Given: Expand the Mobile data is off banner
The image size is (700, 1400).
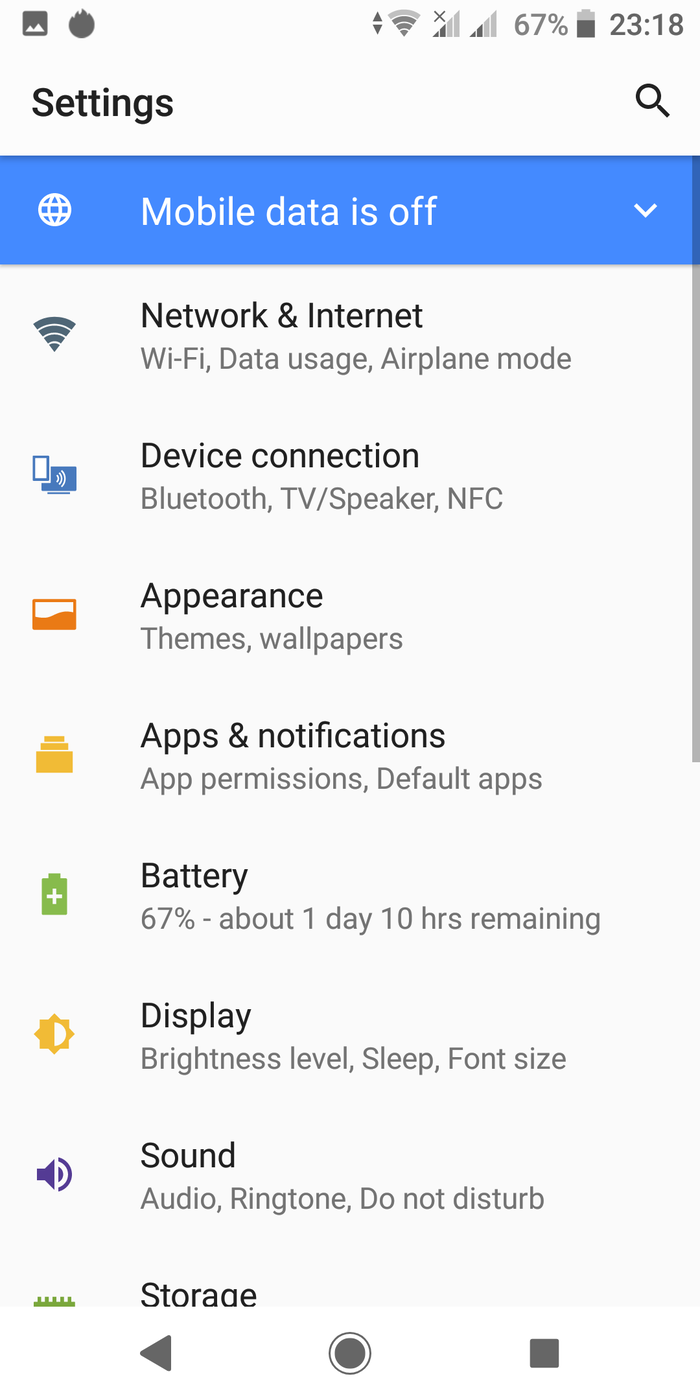Looking at the screenshot, I should point(645,211).
